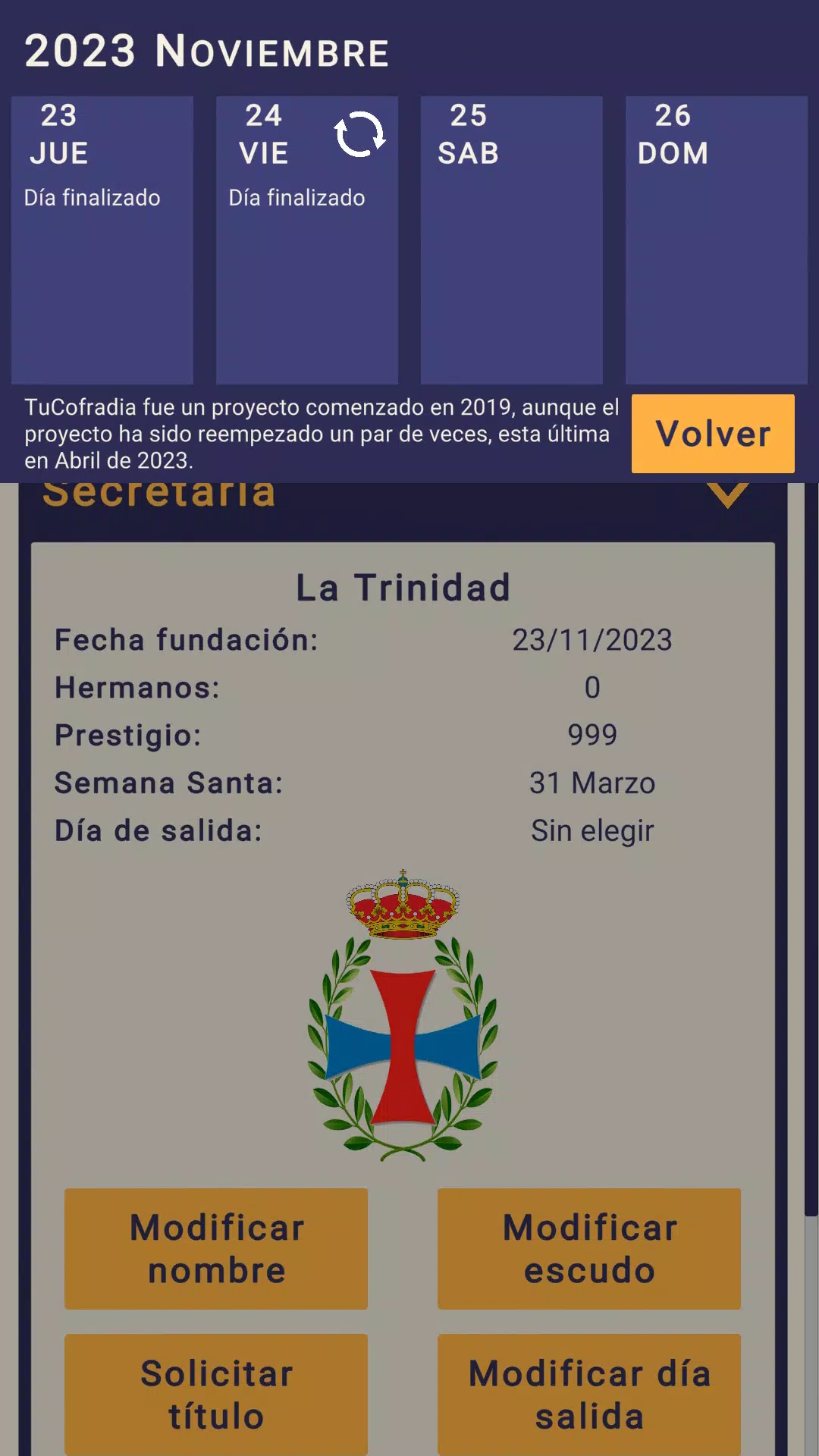This screenshot has height=1456, width=819.
Task: Select Solicitar título
Action: pyautogui.click(x=215, y=1395)
